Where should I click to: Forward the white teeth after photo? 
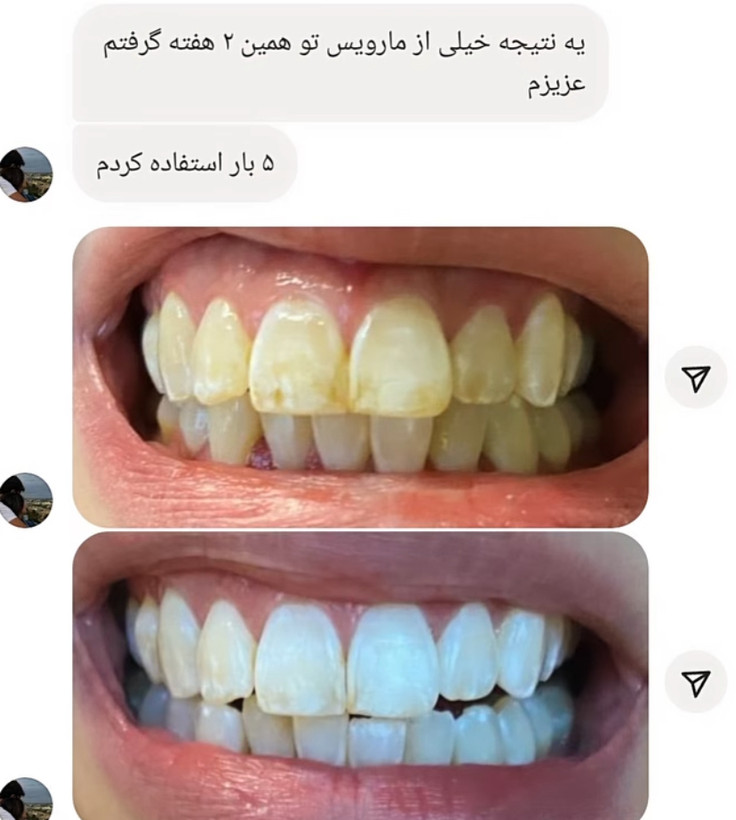coord(696,682)
